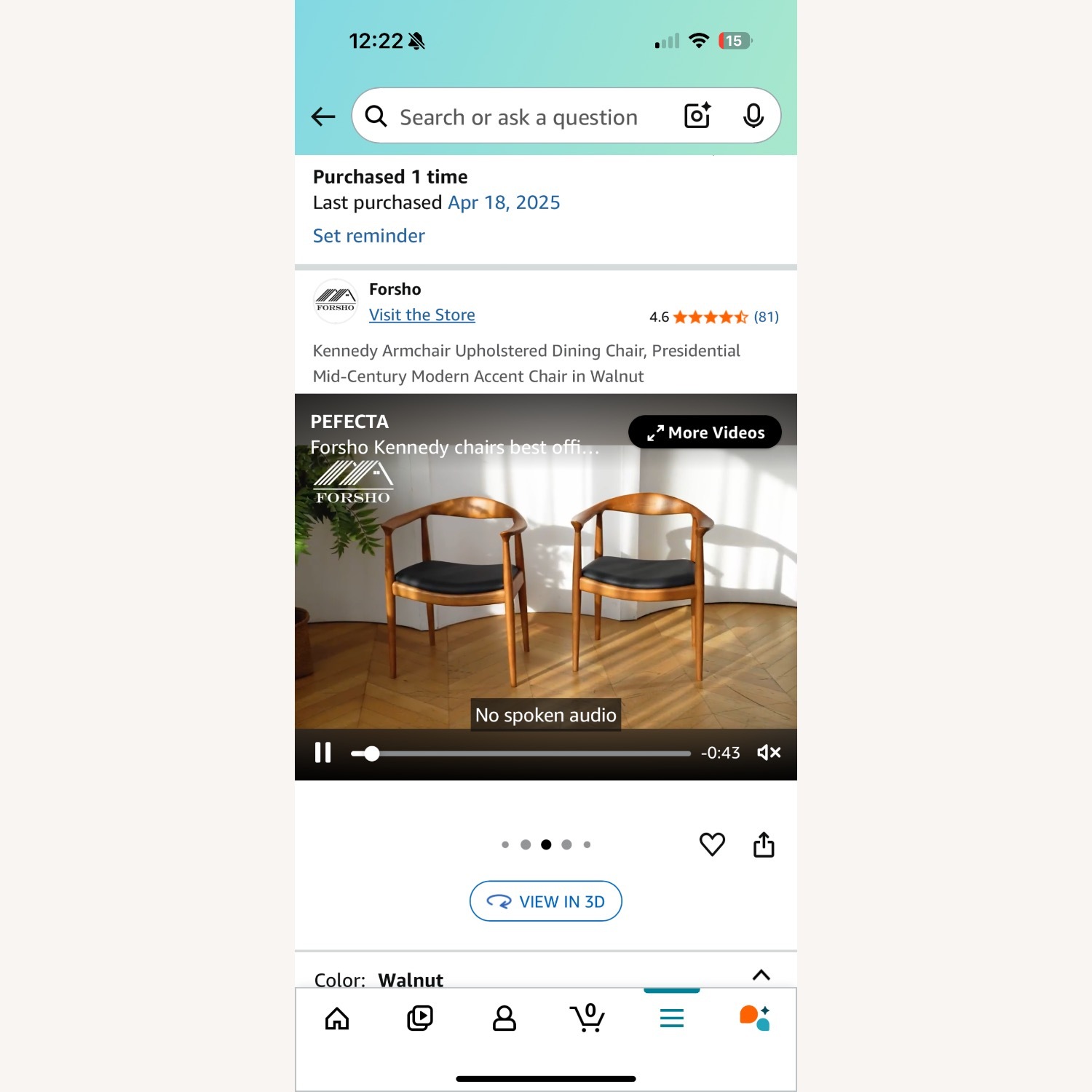Screen dimensions: 1092x1092
Task: View the chair in 3D
Action: pos(546,901)
